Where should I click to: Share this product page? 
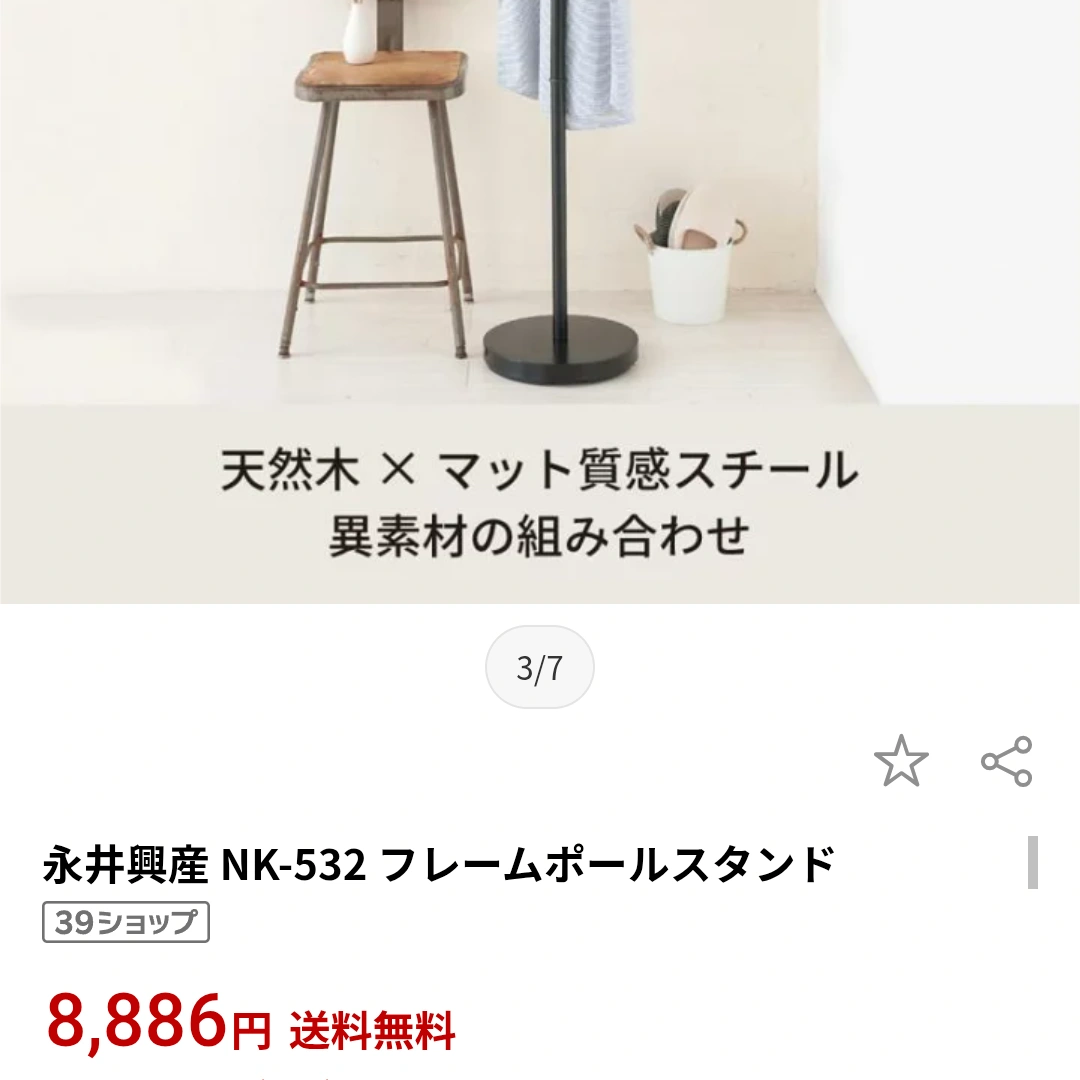point(1006,762)
